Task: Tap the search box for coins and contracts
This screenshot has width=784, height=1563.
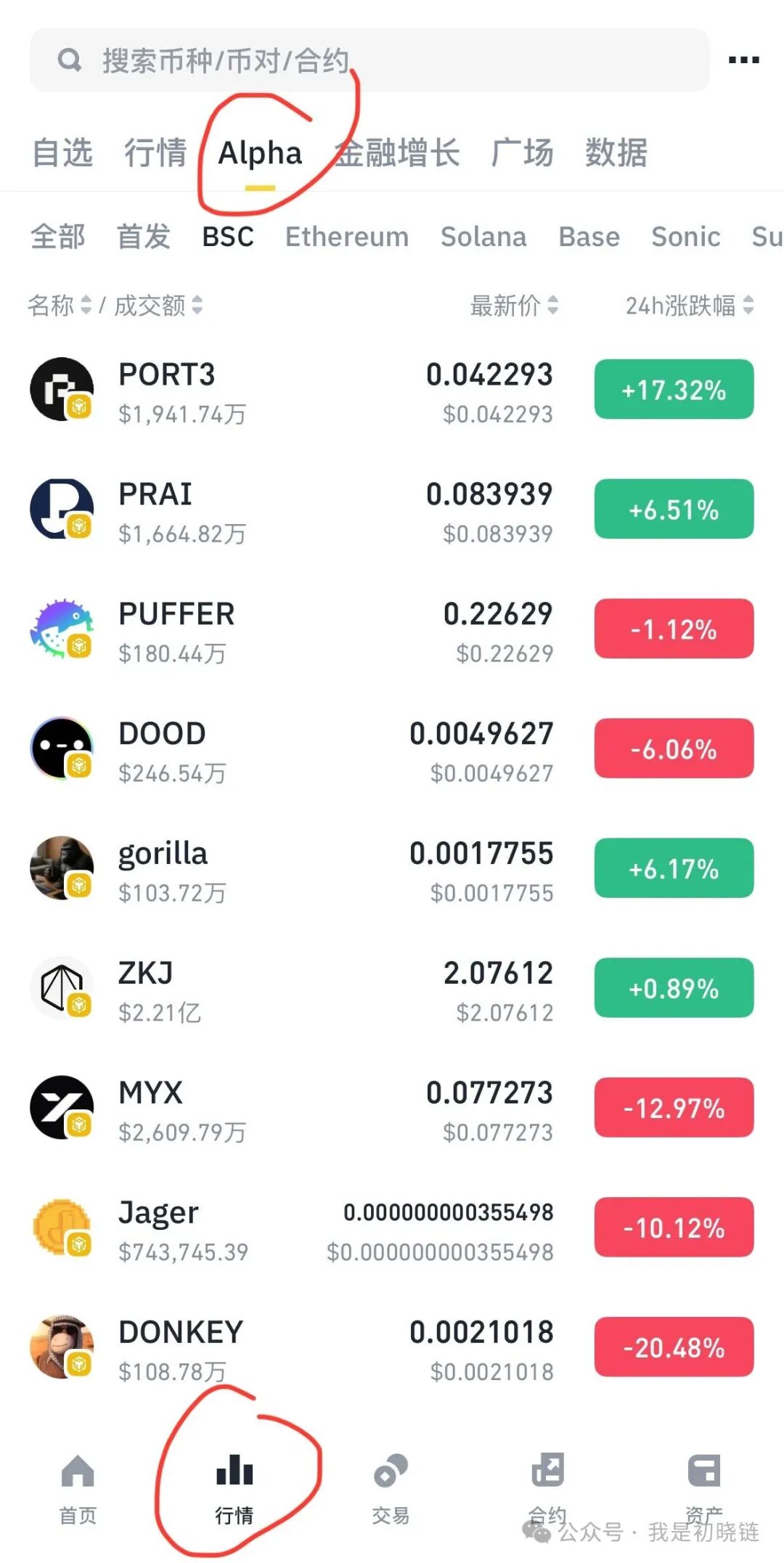Action: click(363, 60)
